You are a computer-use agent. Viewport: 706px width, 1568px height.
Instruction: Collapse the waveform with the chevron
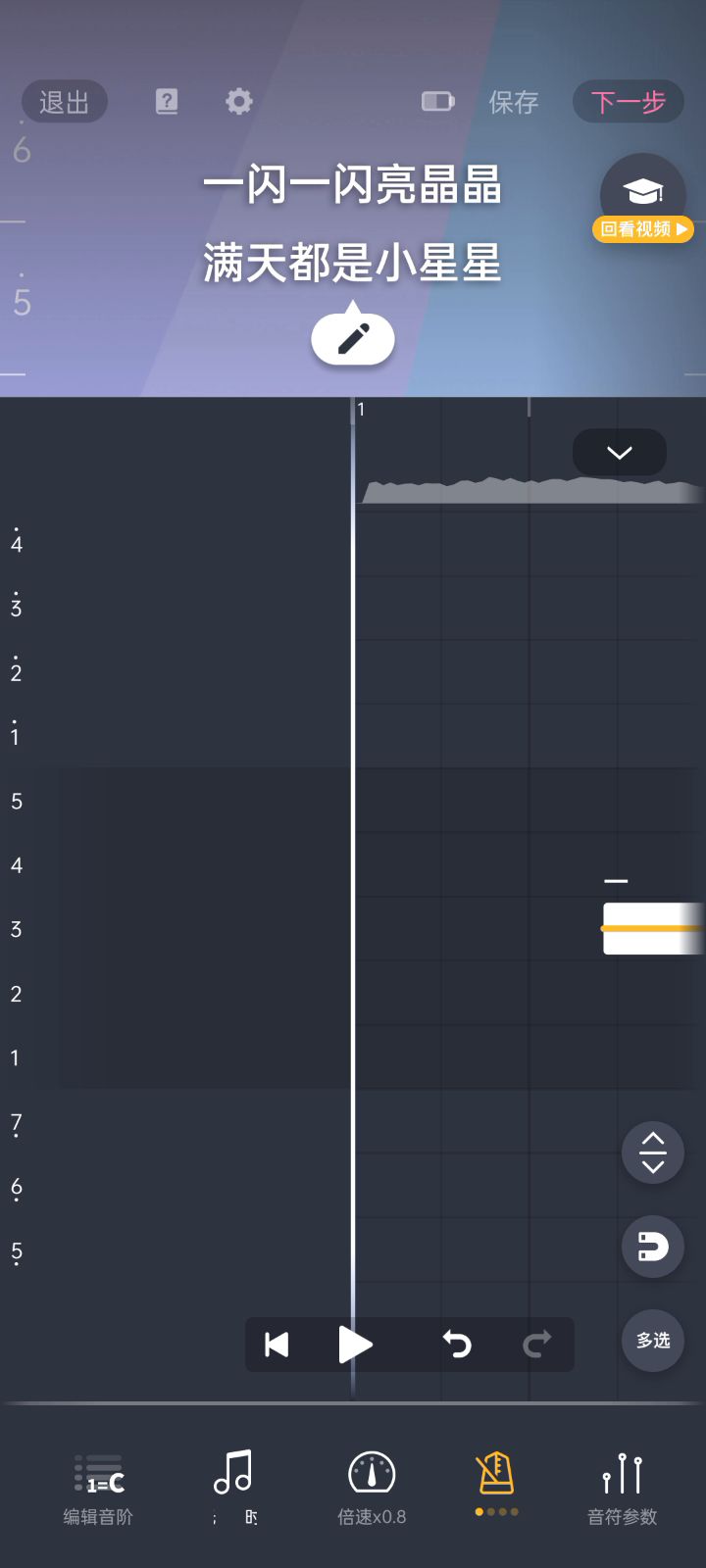tap(619, 453)
